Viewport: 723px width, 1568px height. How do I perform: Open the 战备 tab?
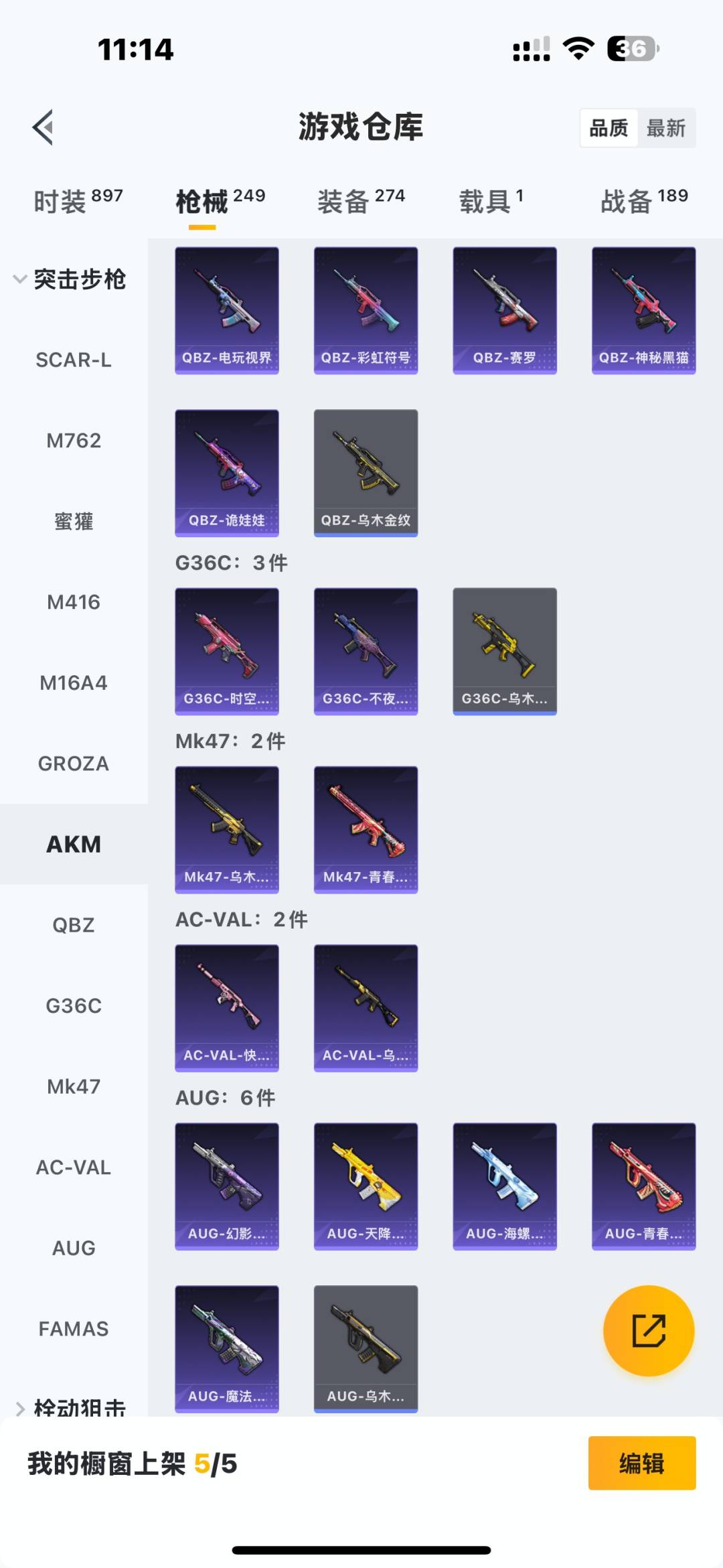pos(643,201)
